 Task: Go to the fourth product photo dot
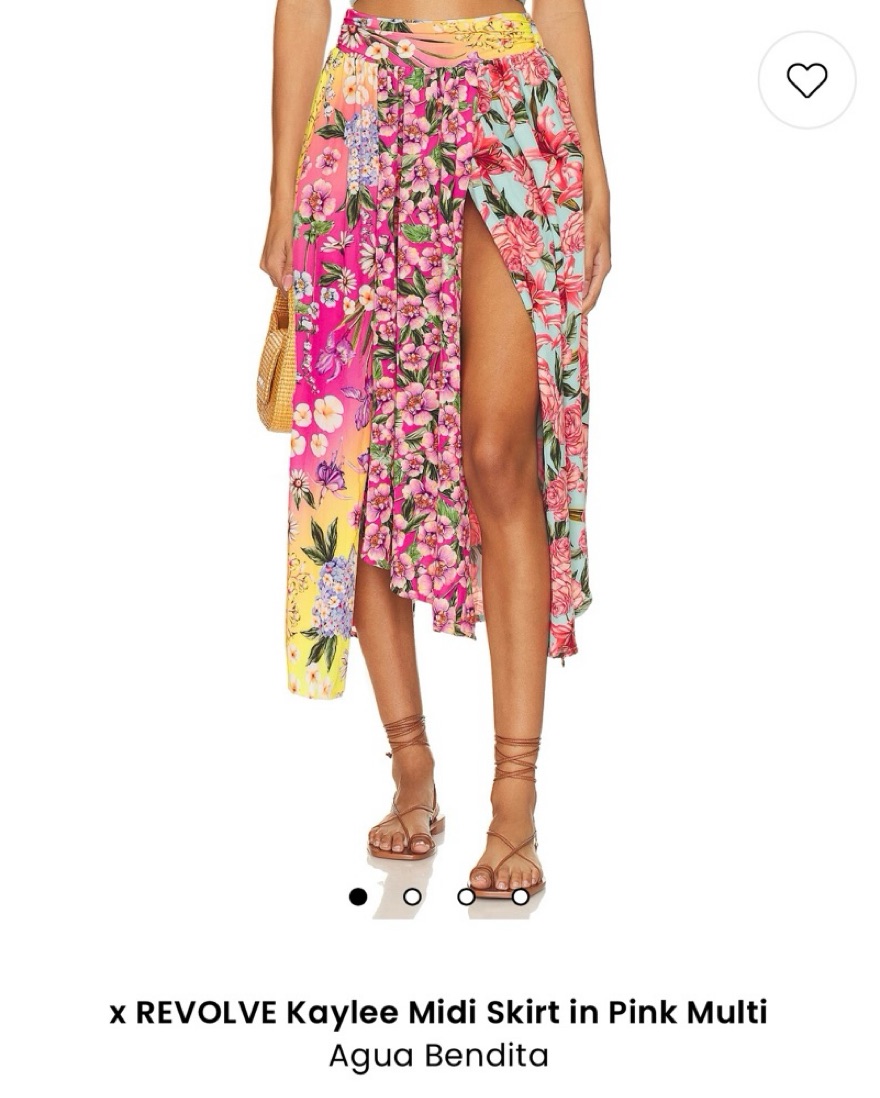point(520,897)
